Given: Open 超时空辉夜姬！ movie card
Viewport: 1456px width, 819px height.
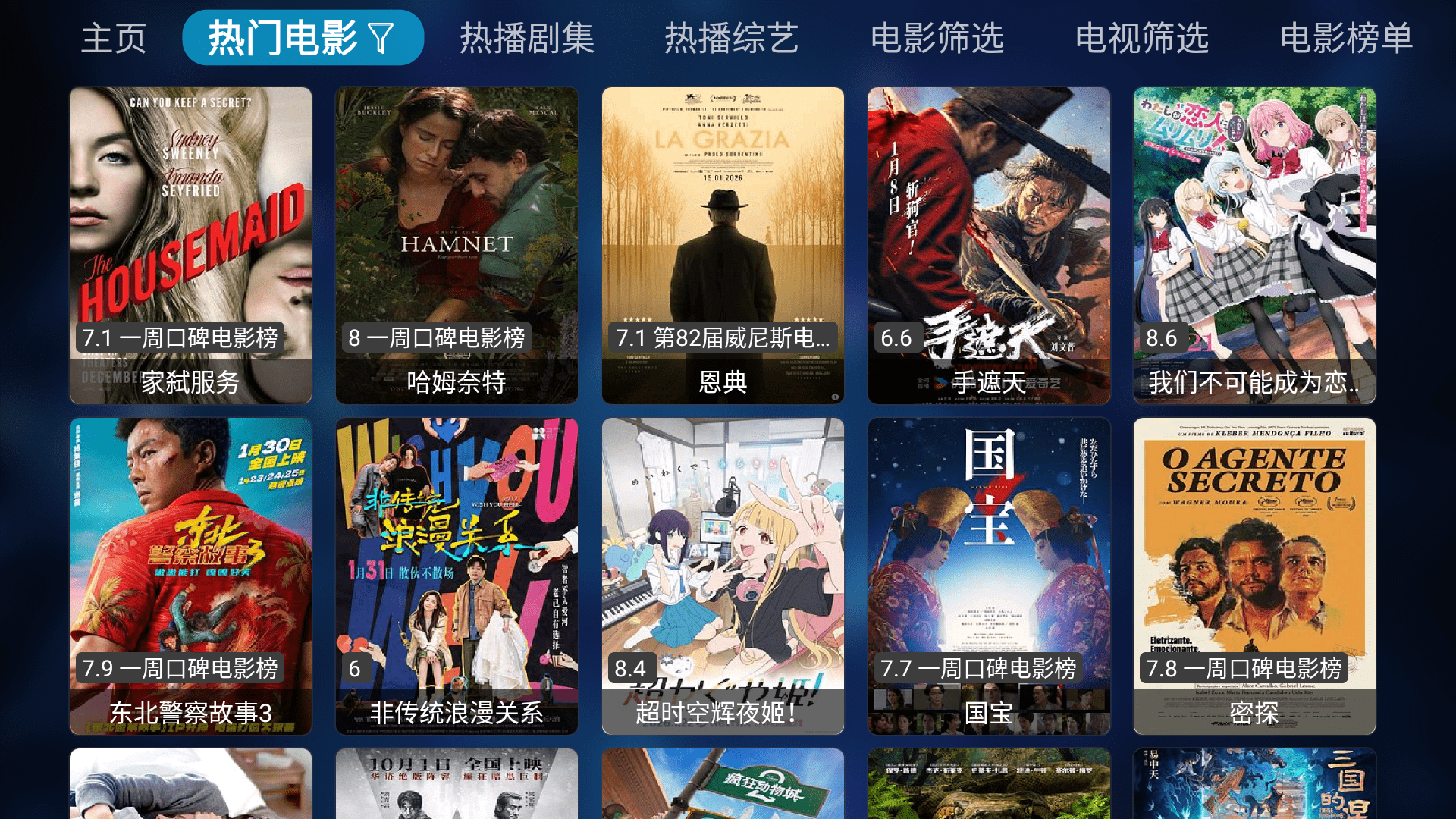Looking at the screenshot, I should click(723, 576).
